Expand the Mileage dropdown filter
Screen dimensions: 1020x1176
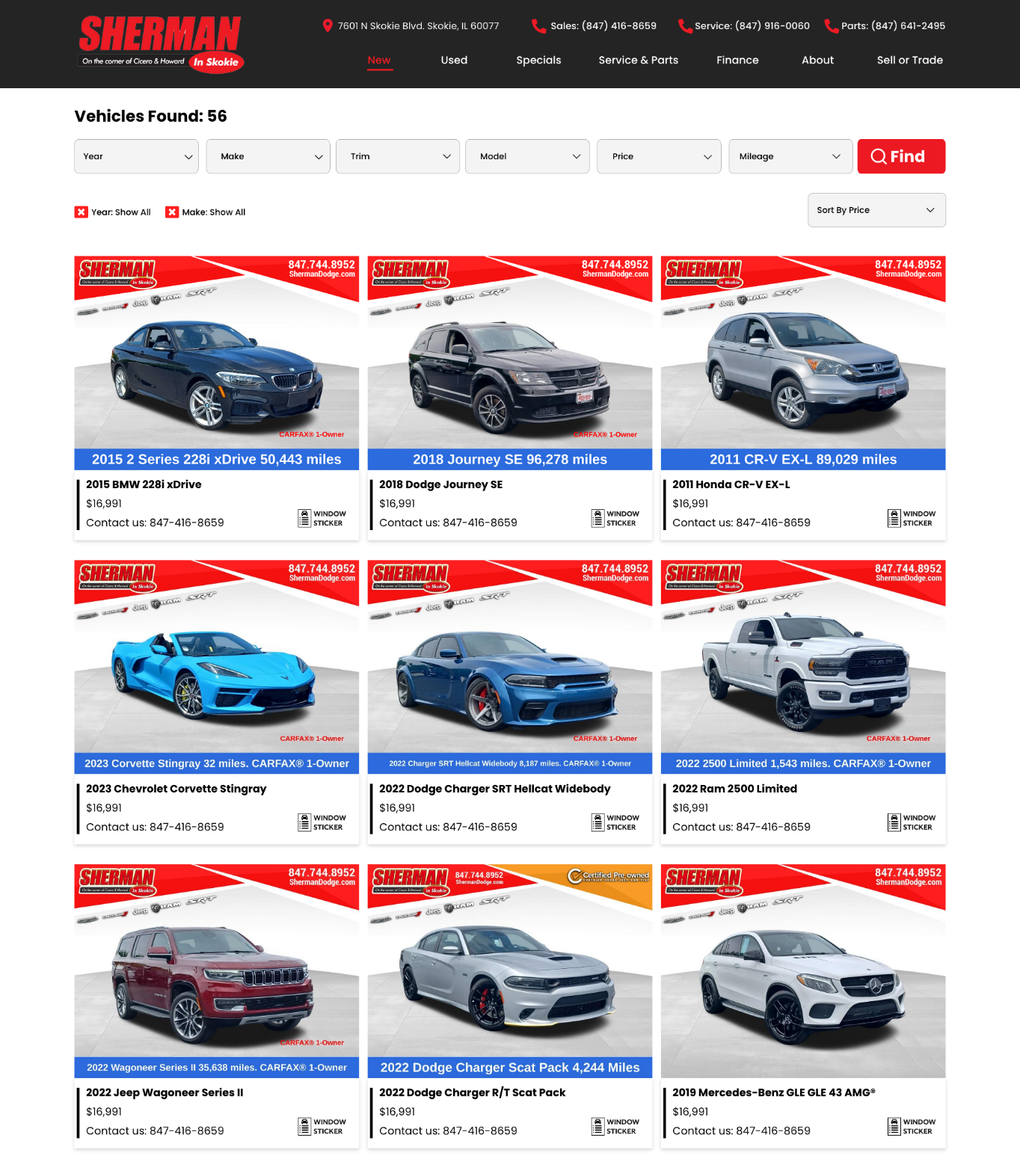(790, 156)
